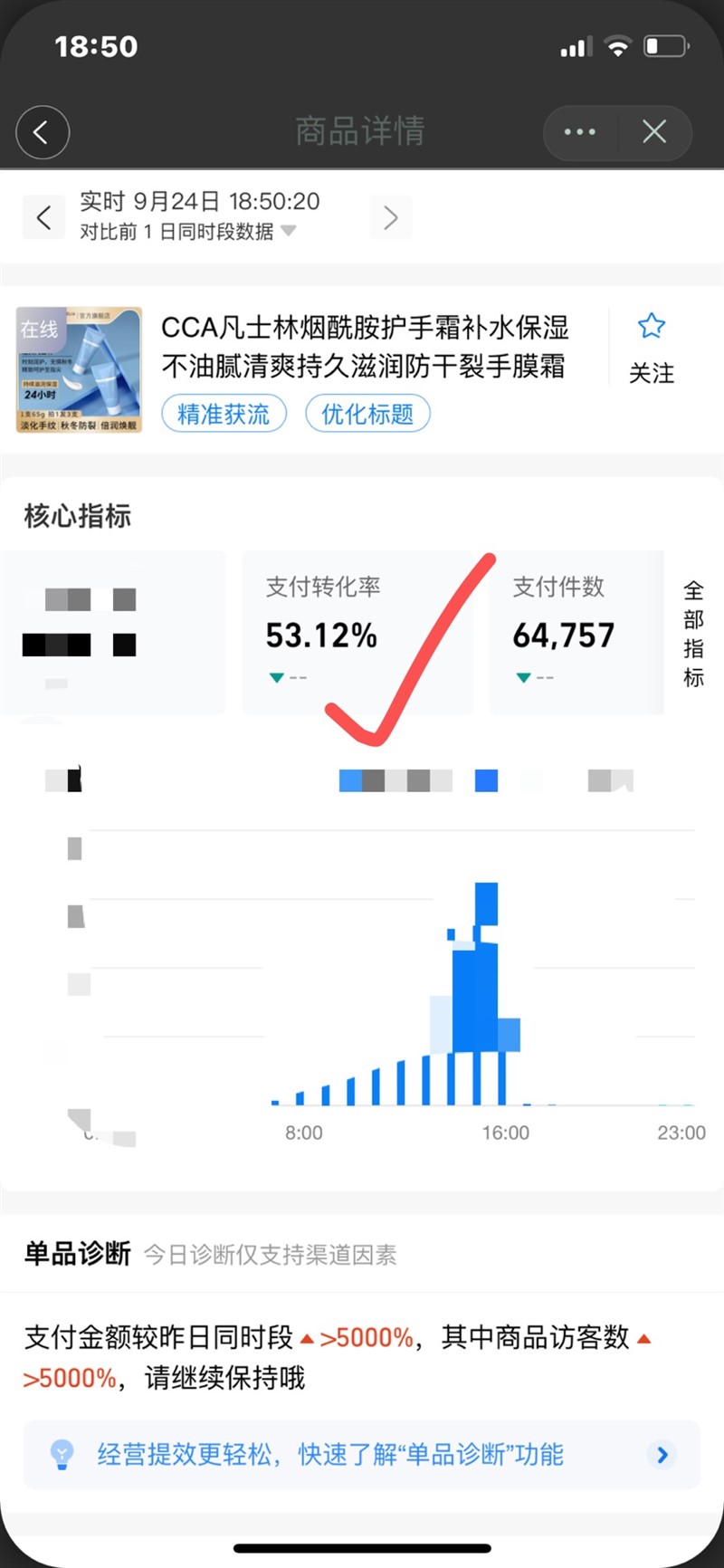Open 快速了解单品诊断功能 banner
This screenshot has height=1568, width=724.
(362, 1455)
